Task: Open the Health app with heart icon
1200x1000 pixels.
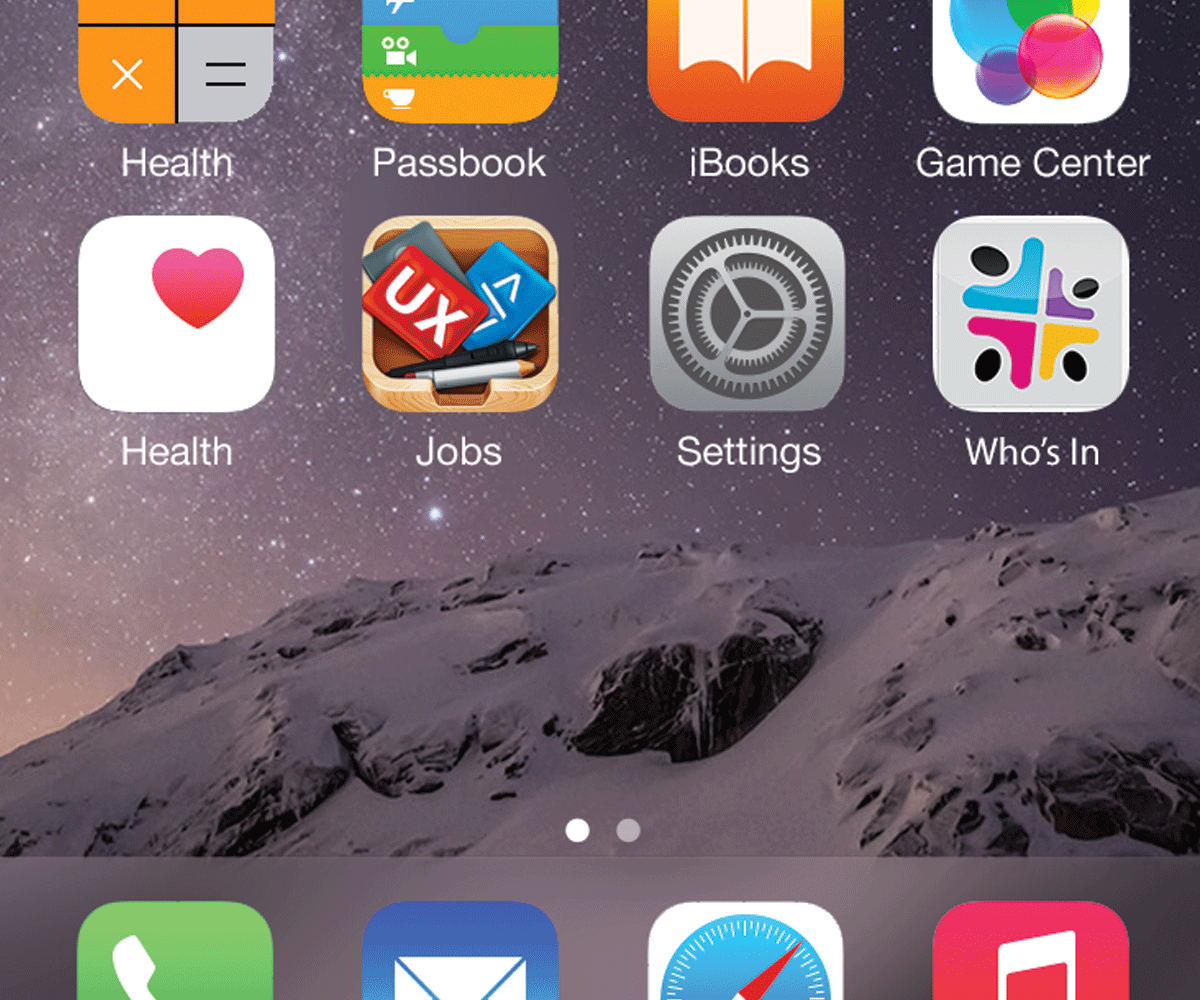Action: pos(176,314)
